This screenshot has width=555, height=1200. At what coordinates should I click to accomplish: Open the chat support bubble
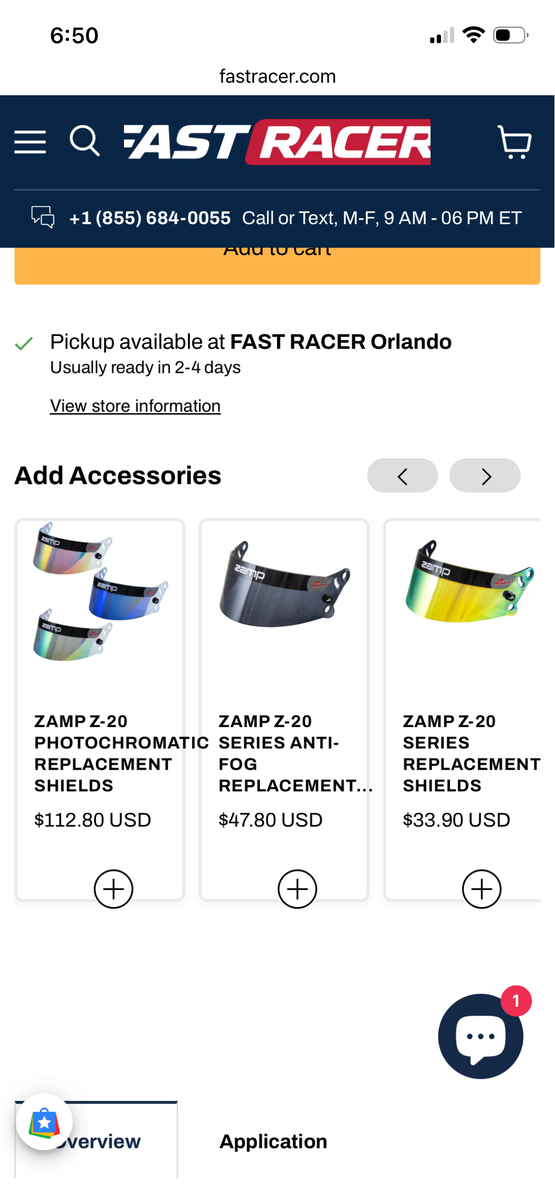481,1036
